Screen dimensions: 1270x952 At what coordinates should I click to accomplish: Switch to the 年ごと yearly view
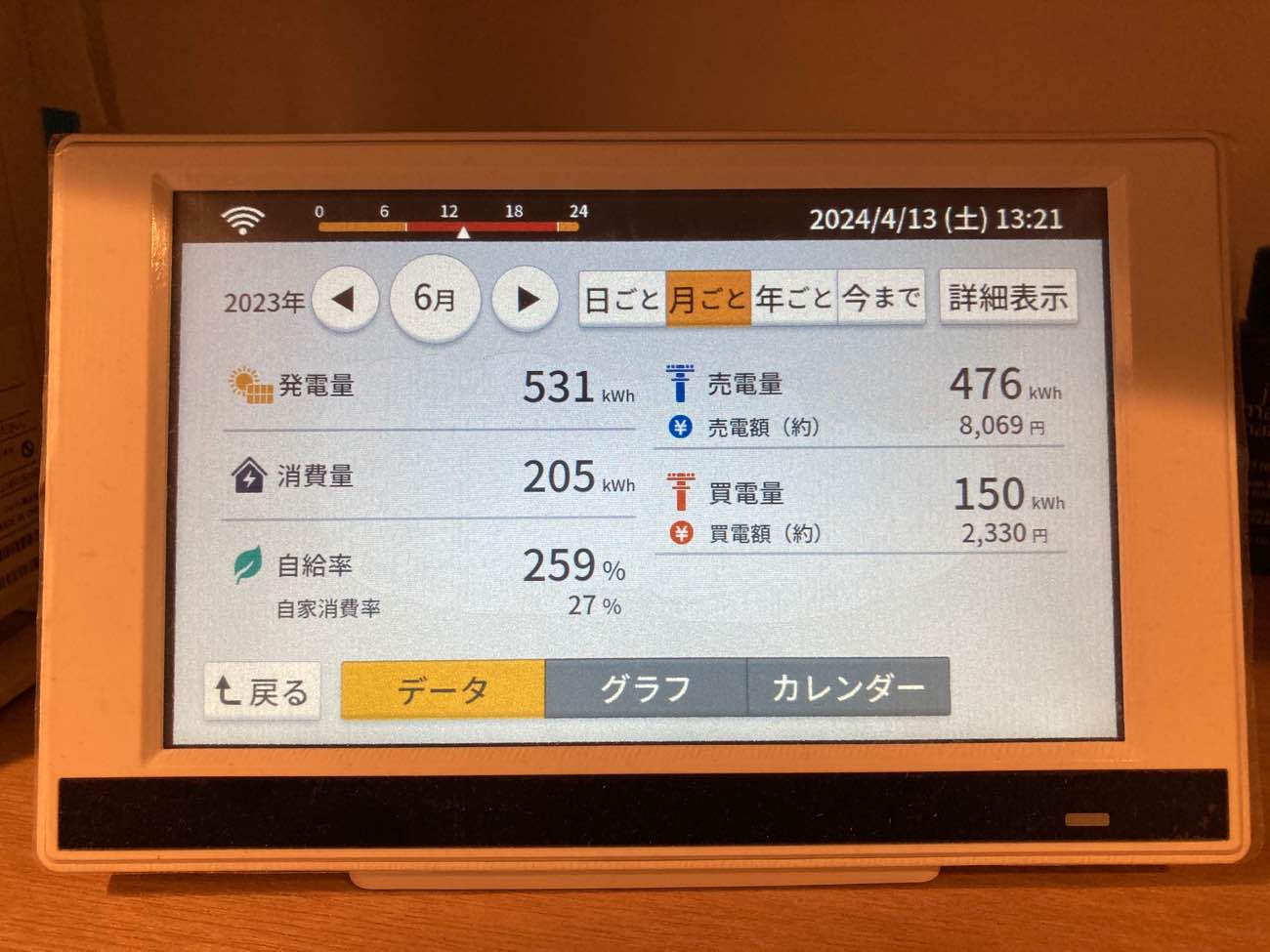tap(793, 298)
